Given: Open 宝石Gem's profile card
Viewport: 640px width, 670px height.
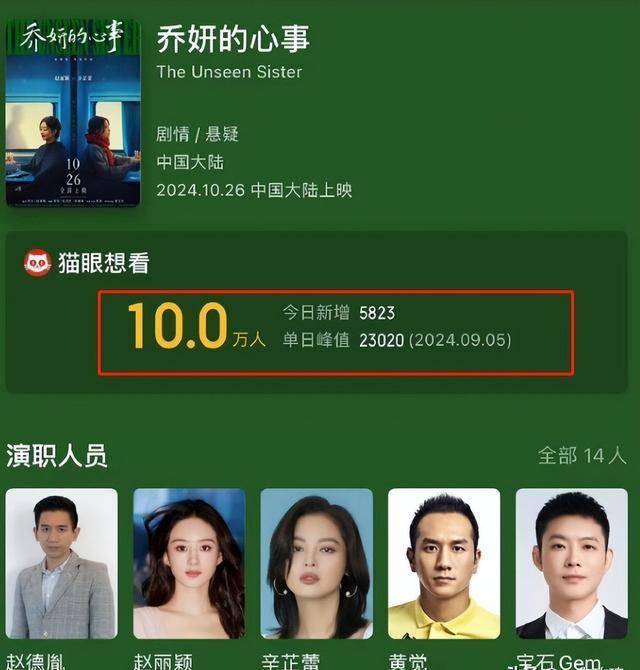Looking at the screenshot, I should [571, 563].
